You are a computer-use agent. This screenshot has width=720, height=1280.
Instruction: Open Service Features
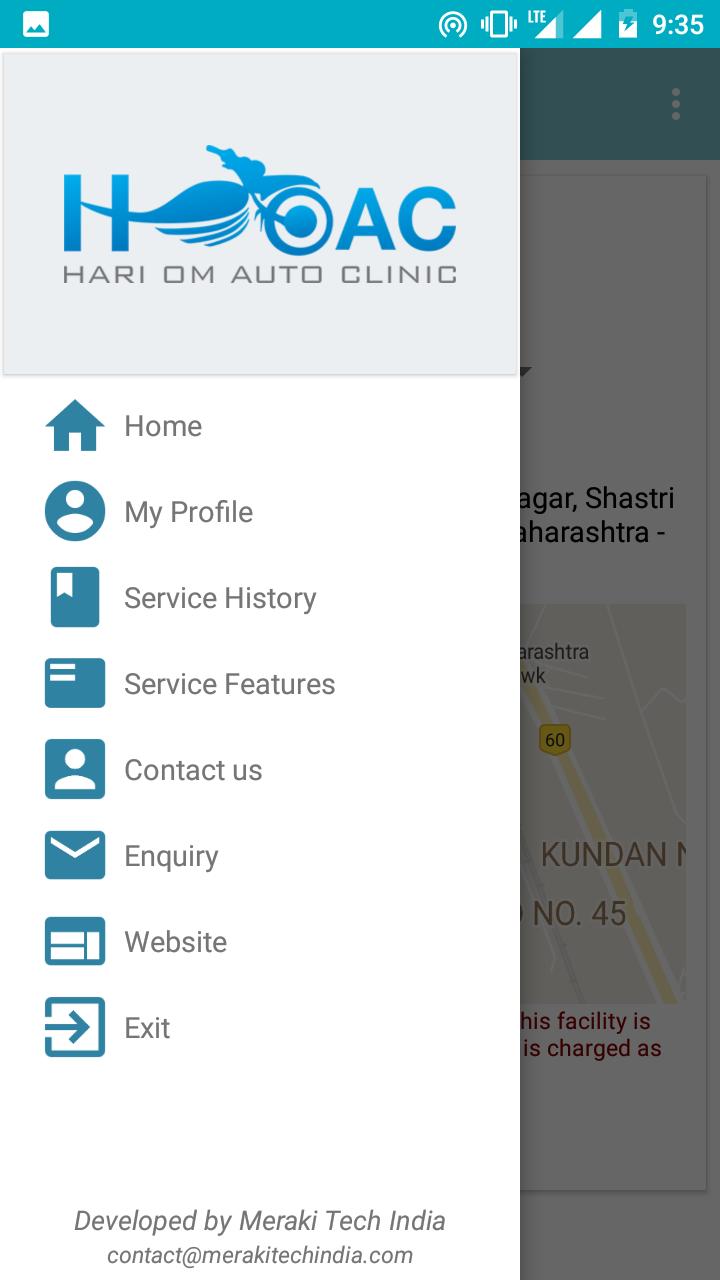(229, 684)
